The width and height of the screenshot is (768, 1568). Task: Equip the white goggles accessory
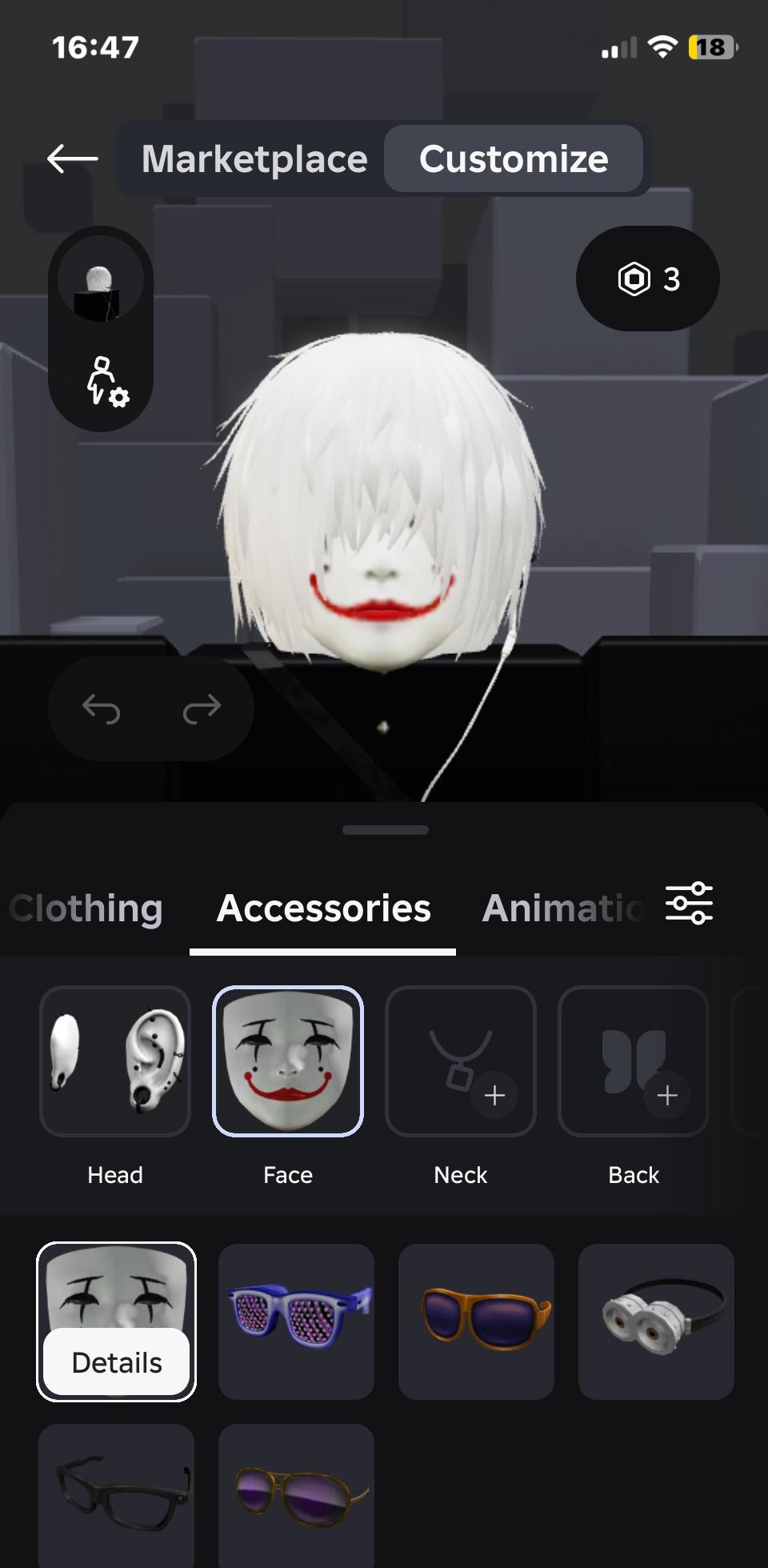pyautogui.click(x=656, y=1321)
